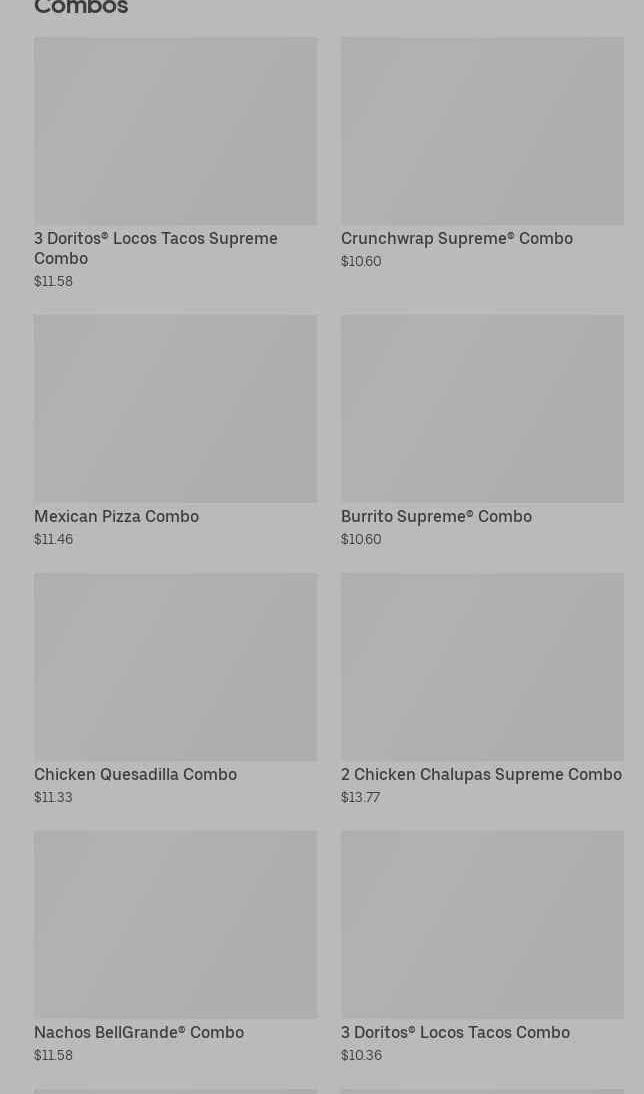Select the Nachos BellGrande Combo

pos(175,947)
